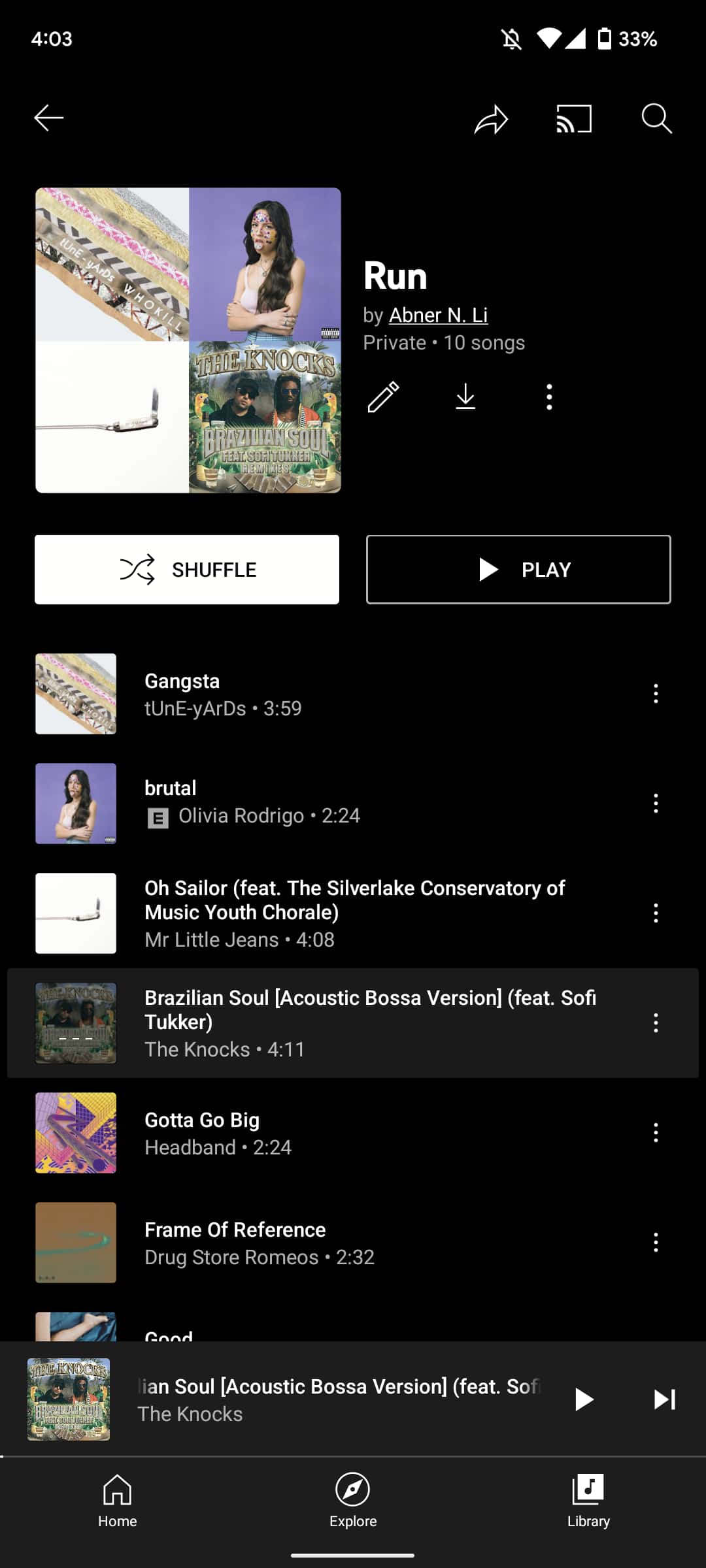Open more options for Gotta Go Big
This screenshot has height=1568, width=706.
[x=656, y=1132]
